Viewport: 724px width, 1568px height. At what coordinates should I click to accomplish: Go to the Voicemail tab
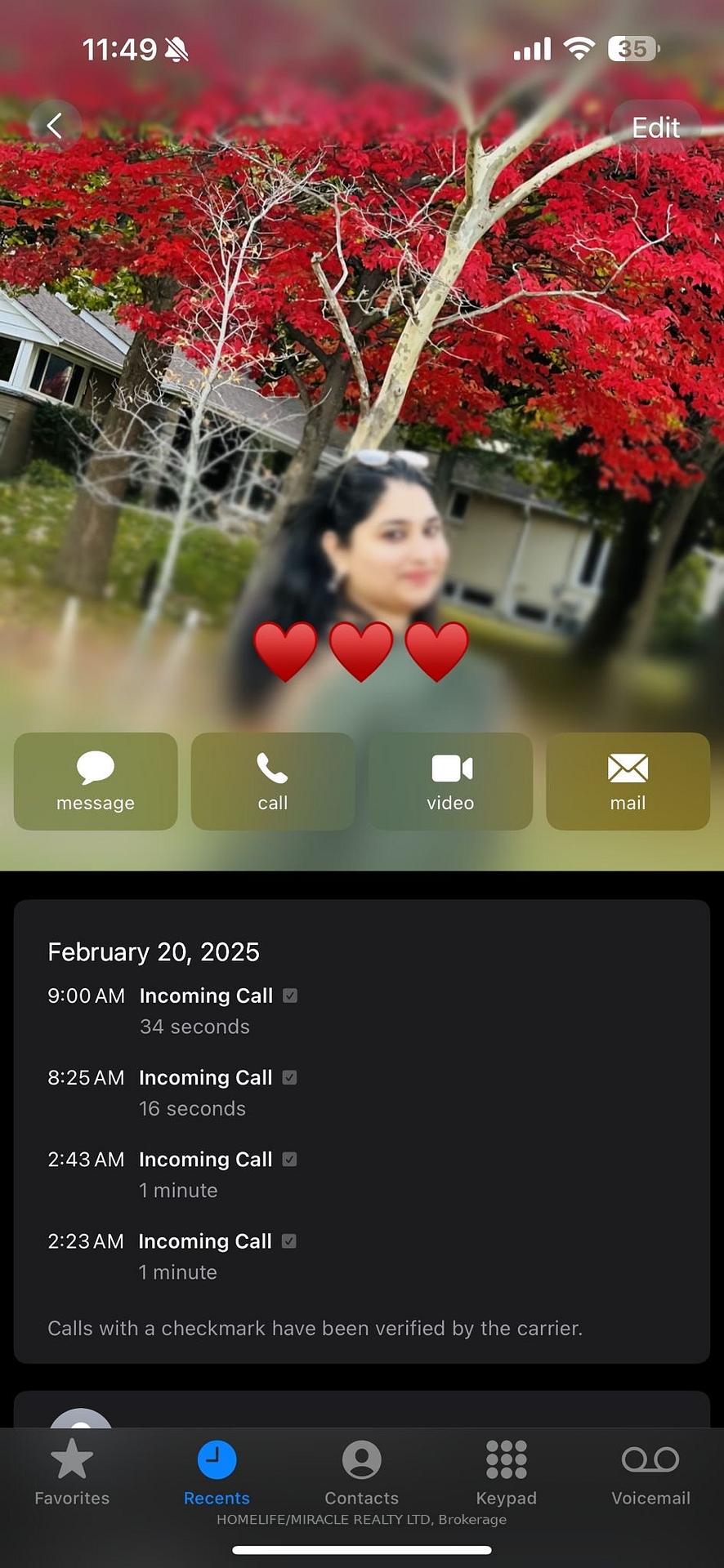pos(650,1472)
